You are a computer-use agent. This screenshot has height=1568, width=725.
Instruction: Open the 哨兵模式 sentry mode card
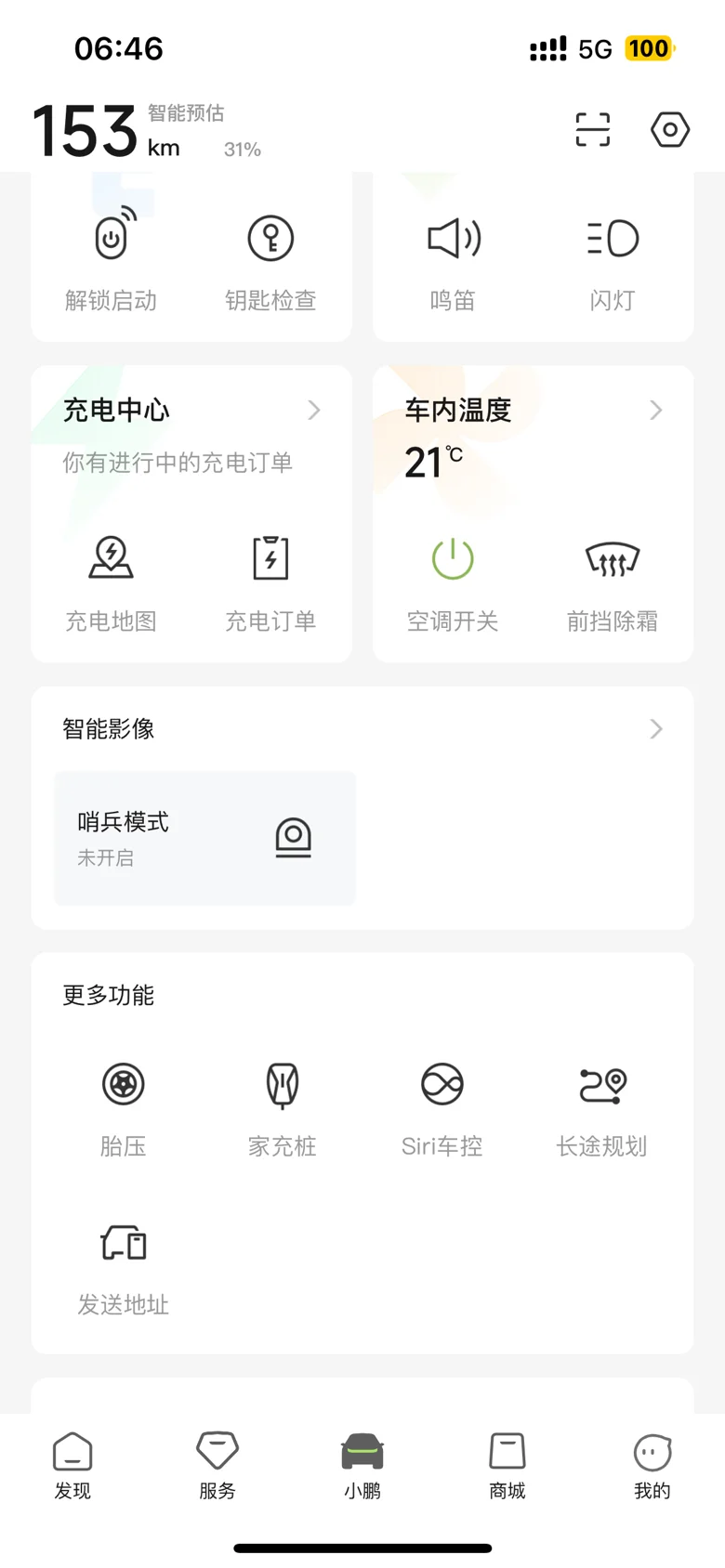pos(205,838)
